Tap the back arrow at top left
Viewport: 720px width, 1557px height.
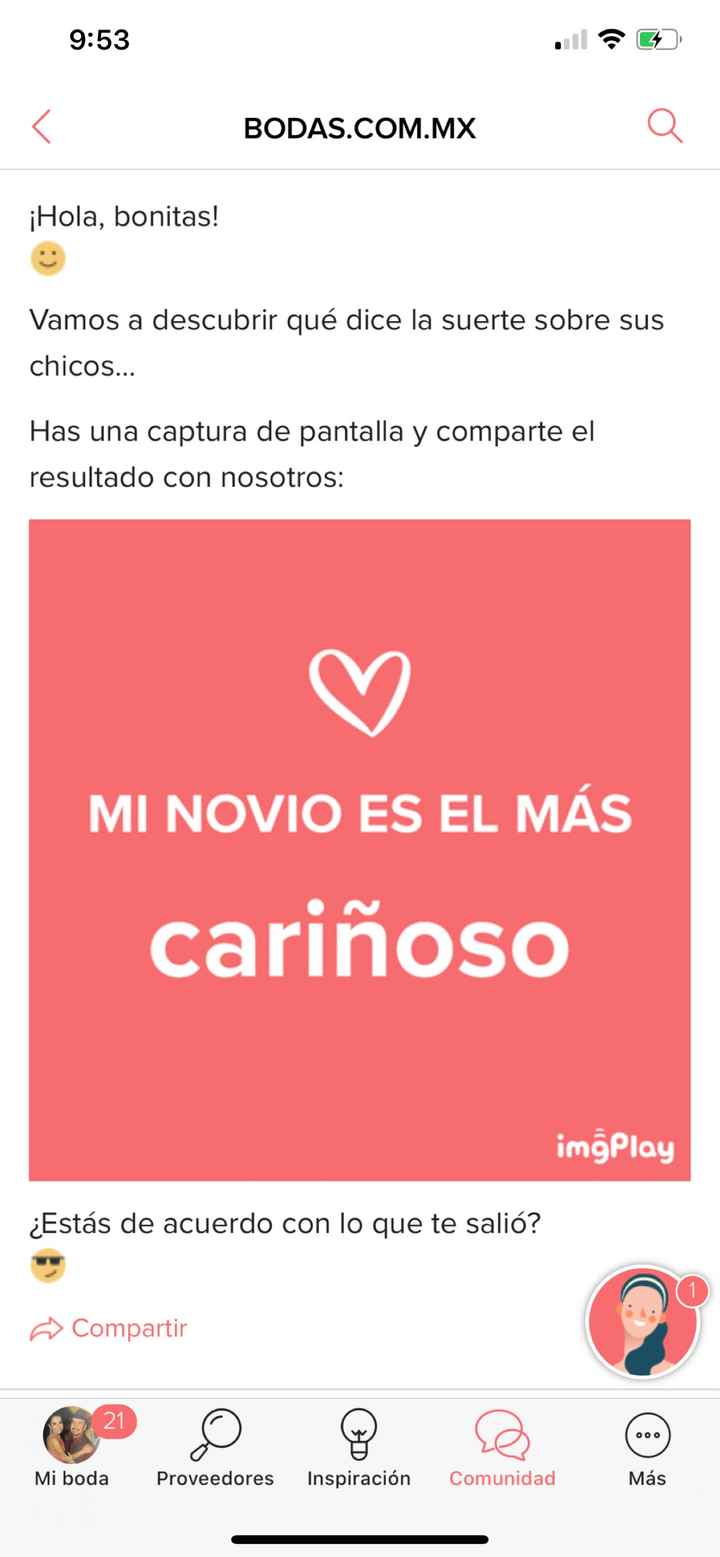(x=40, y=127)
